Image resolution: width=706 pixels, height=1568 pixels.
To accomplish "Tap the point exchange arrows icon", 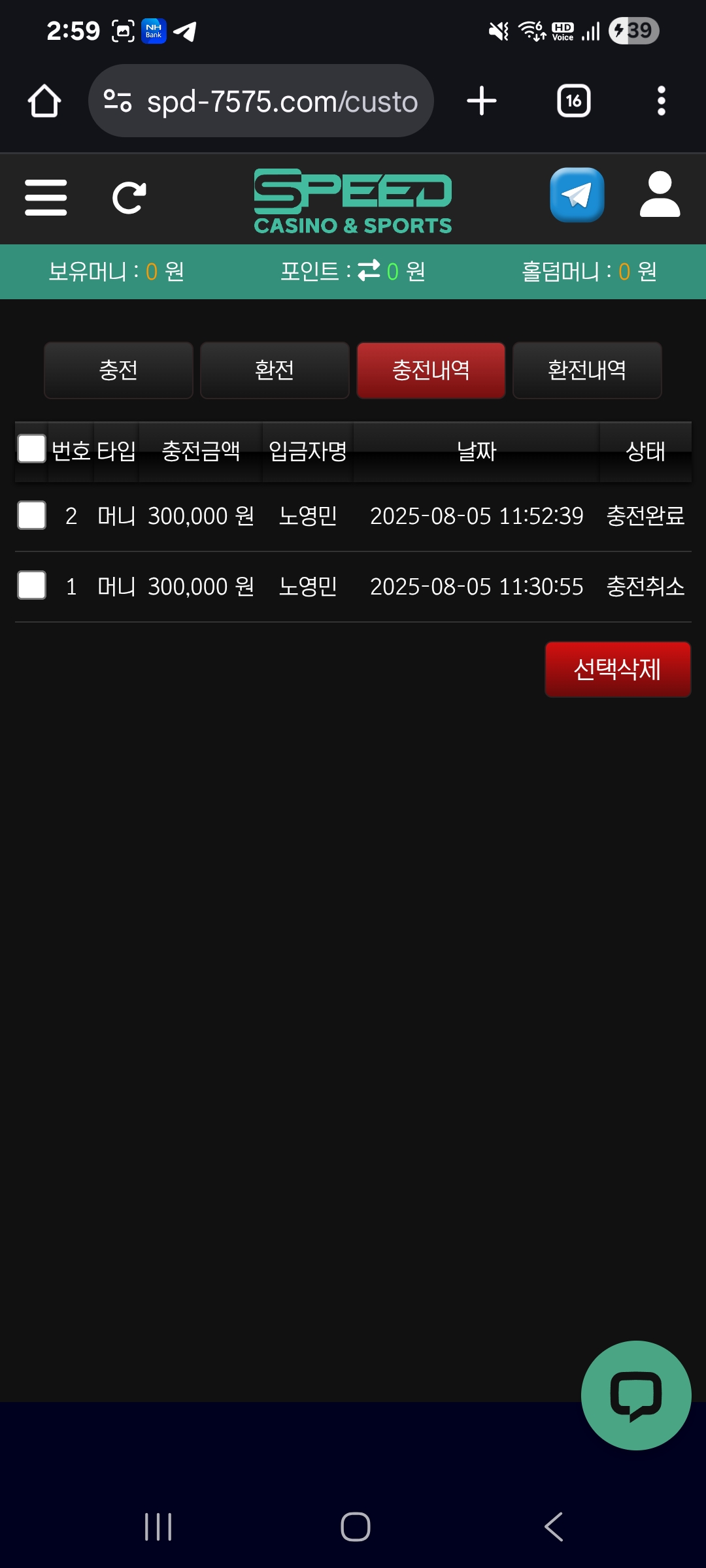I will 369,270.
